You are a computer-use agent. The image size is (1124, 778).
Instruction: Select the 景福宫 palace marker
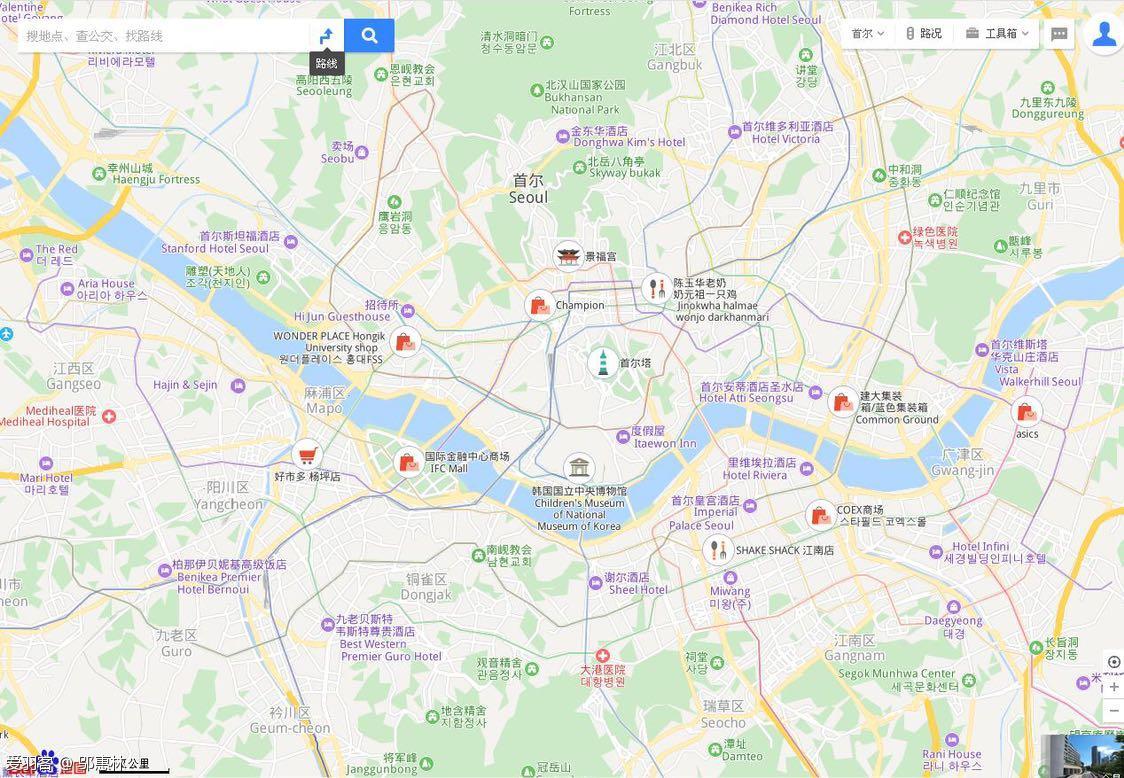tap(568, 256)
